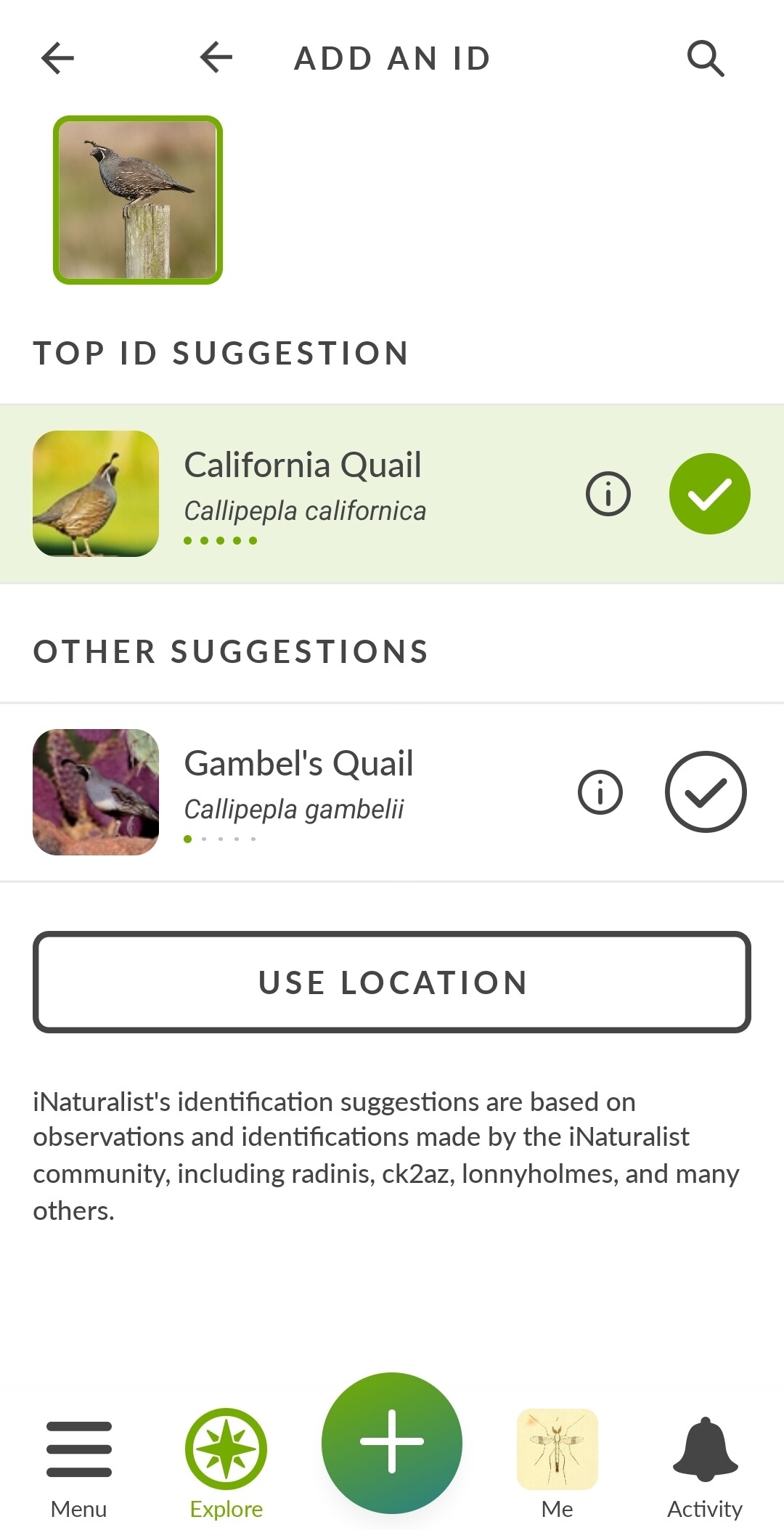Select the quail observation photo

(138, 200)
